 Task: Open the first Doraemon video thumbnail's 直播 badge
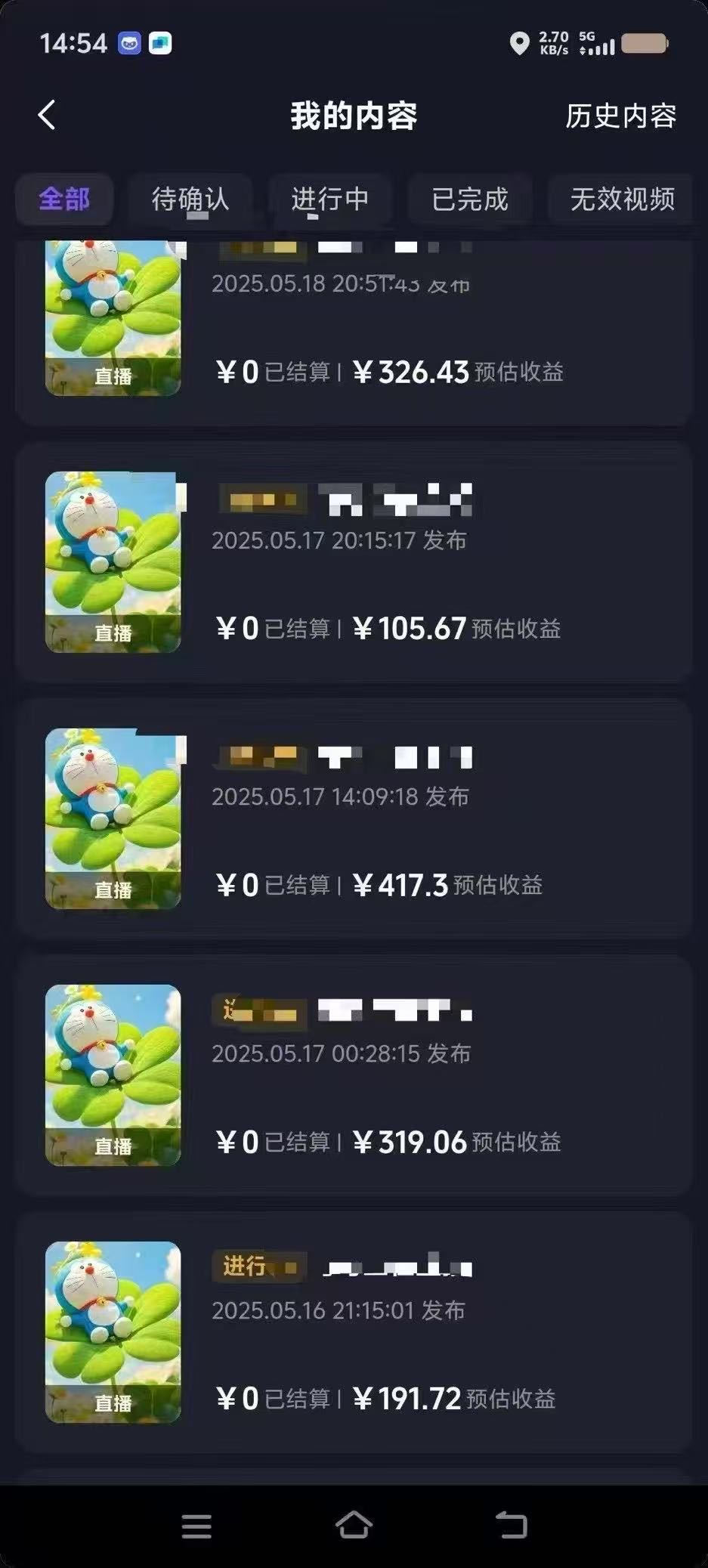click(x=112, y=376)
